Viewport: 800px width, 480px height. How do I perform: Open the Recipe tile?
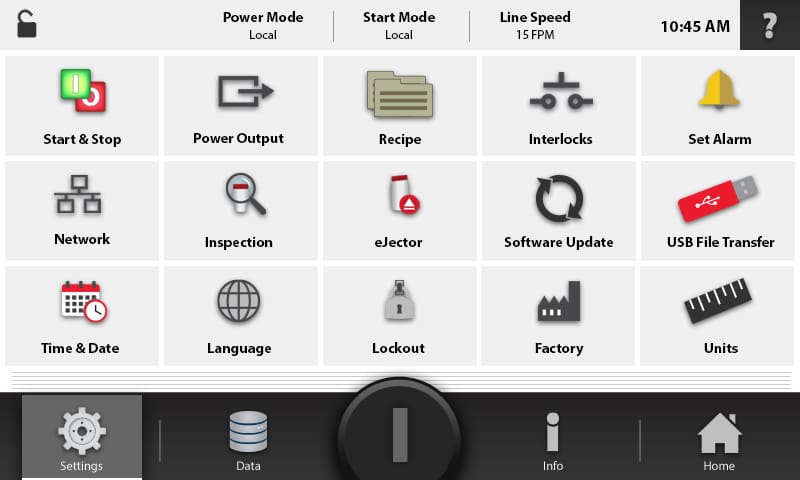[x=399, y=106]
